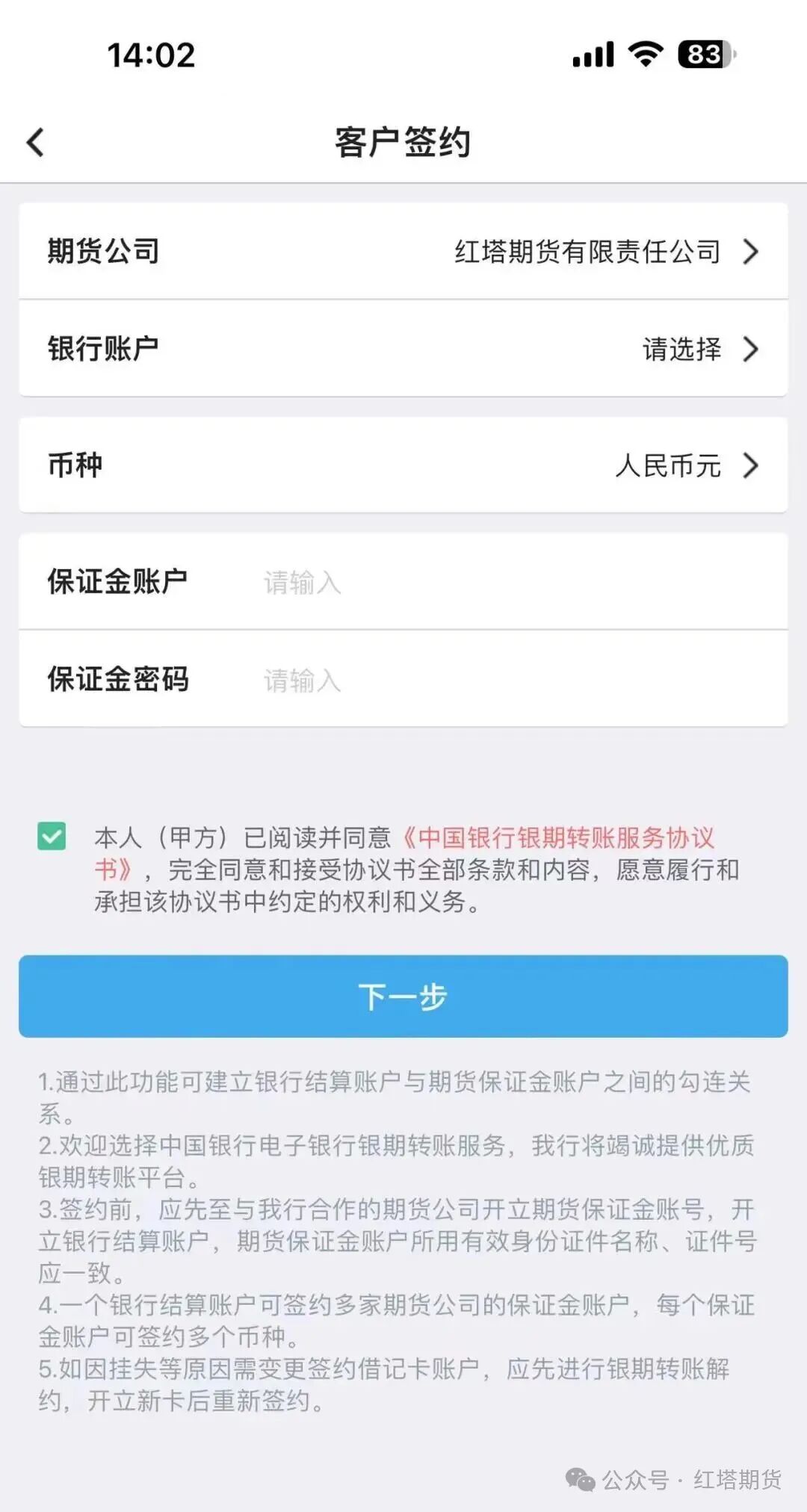The height and width of the screenshot is (1512, 807).
Task: Expand the 期货公司 option 红塔期货有限责任公司
Action: point(587,252)
